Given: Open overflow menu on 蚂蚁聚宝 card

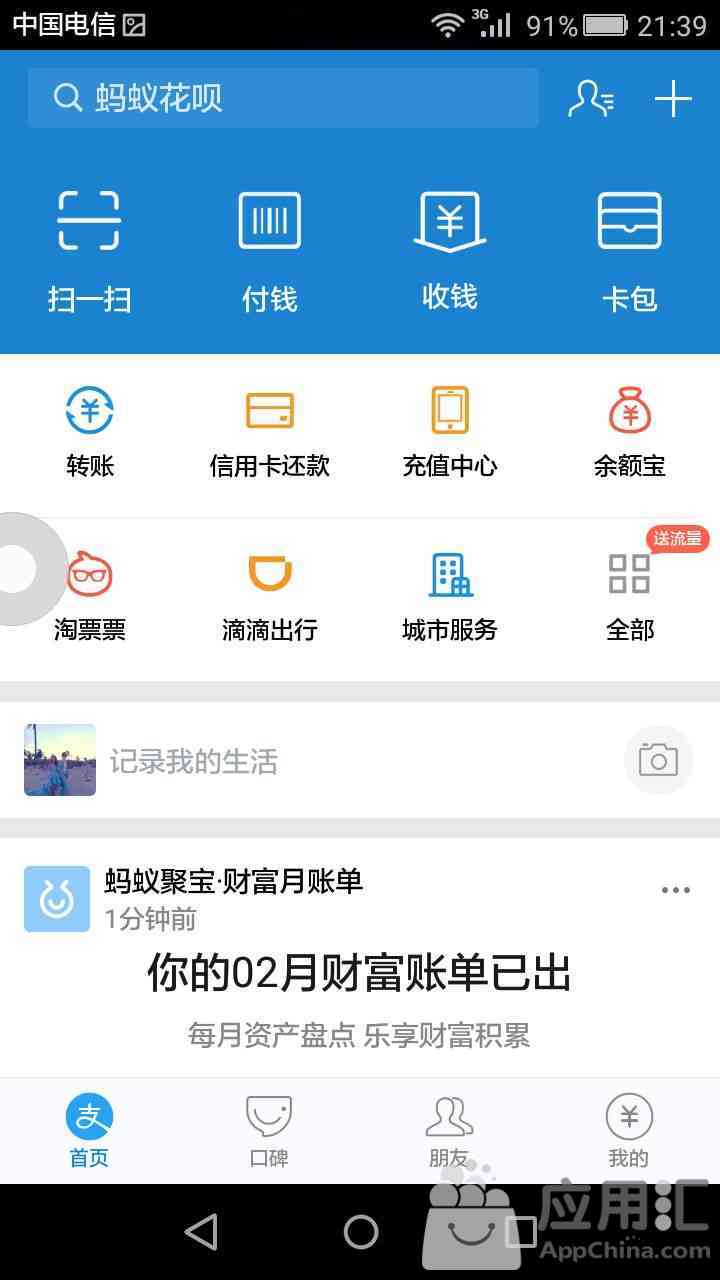Looking at the screenshot, I should click(676, 890).
